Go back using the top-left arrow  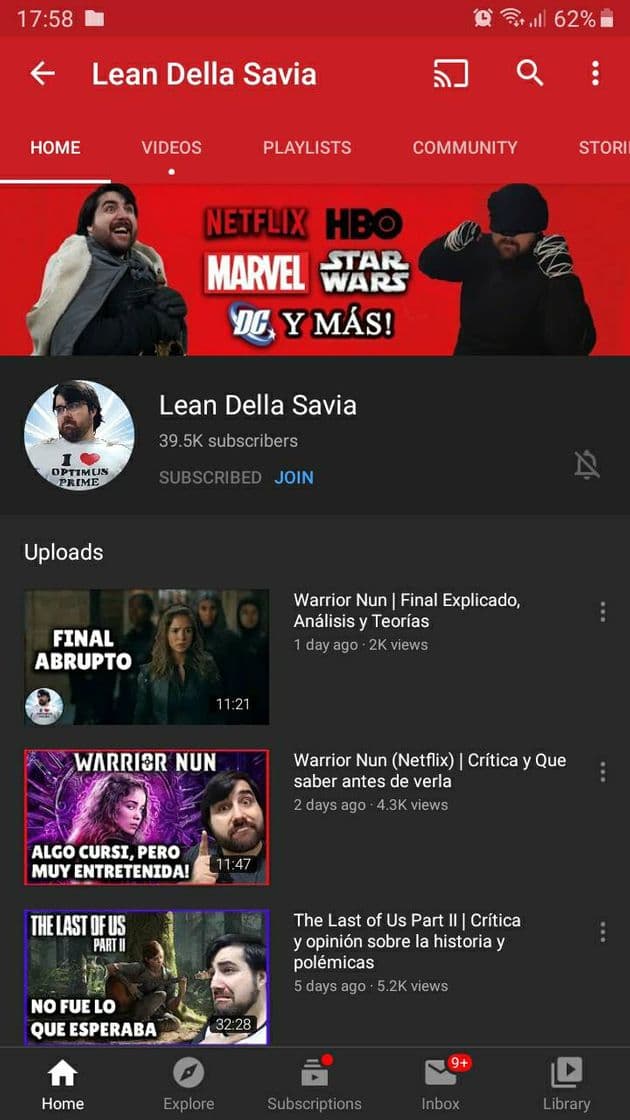[42, 74]
